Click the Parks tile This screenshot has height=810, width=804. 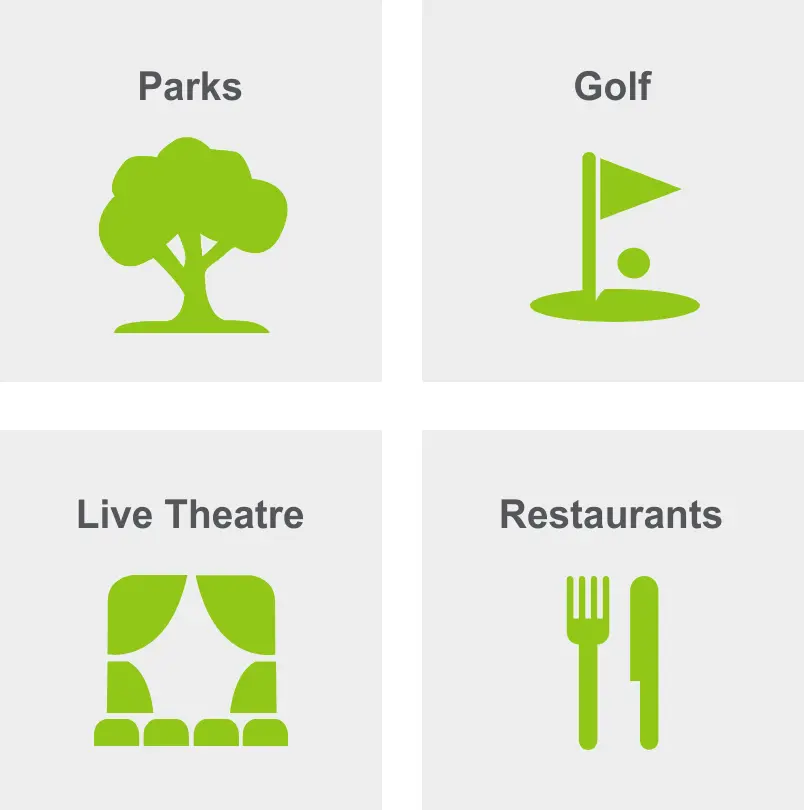click(x=190, y=190)
